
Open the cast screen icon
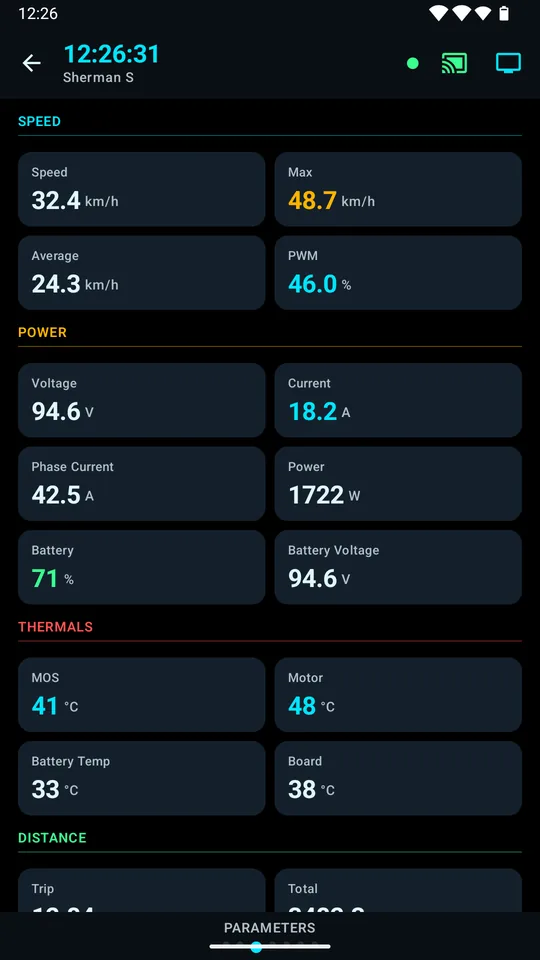(x=454, y=63)
